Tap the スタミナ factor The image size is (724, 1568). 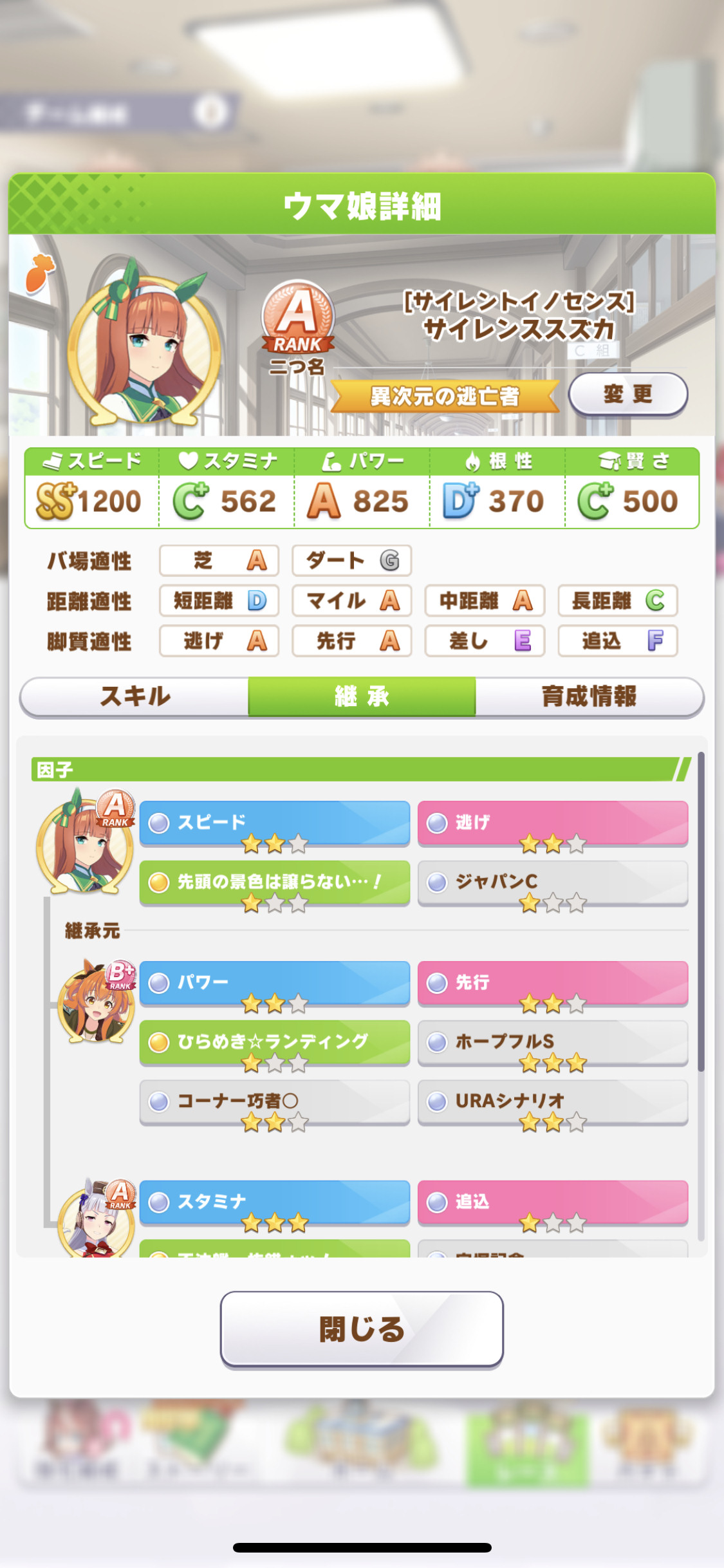[275, 1202]
